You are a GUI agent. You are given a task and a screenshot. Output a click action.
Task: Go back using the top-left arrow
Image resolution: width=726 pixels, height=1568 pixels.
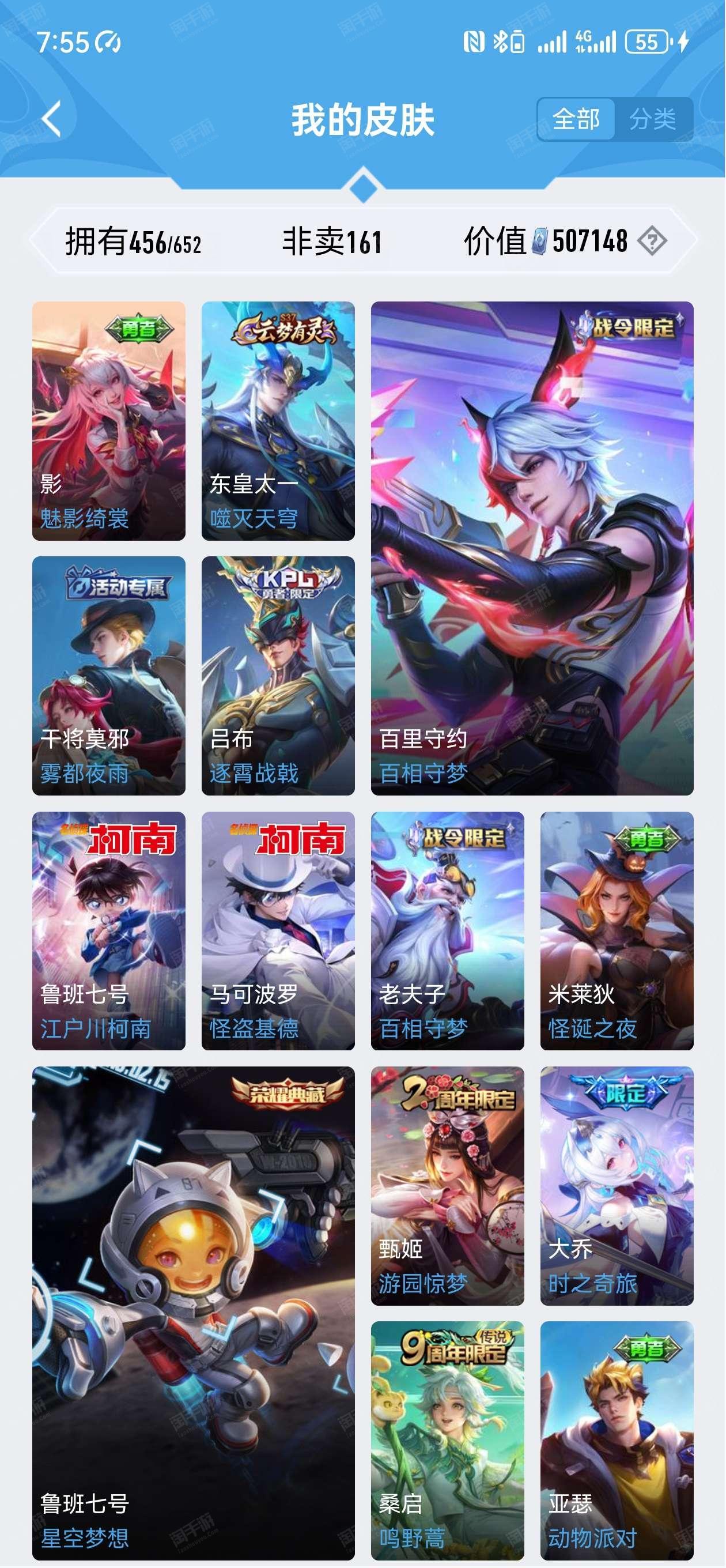click(52, 119)
